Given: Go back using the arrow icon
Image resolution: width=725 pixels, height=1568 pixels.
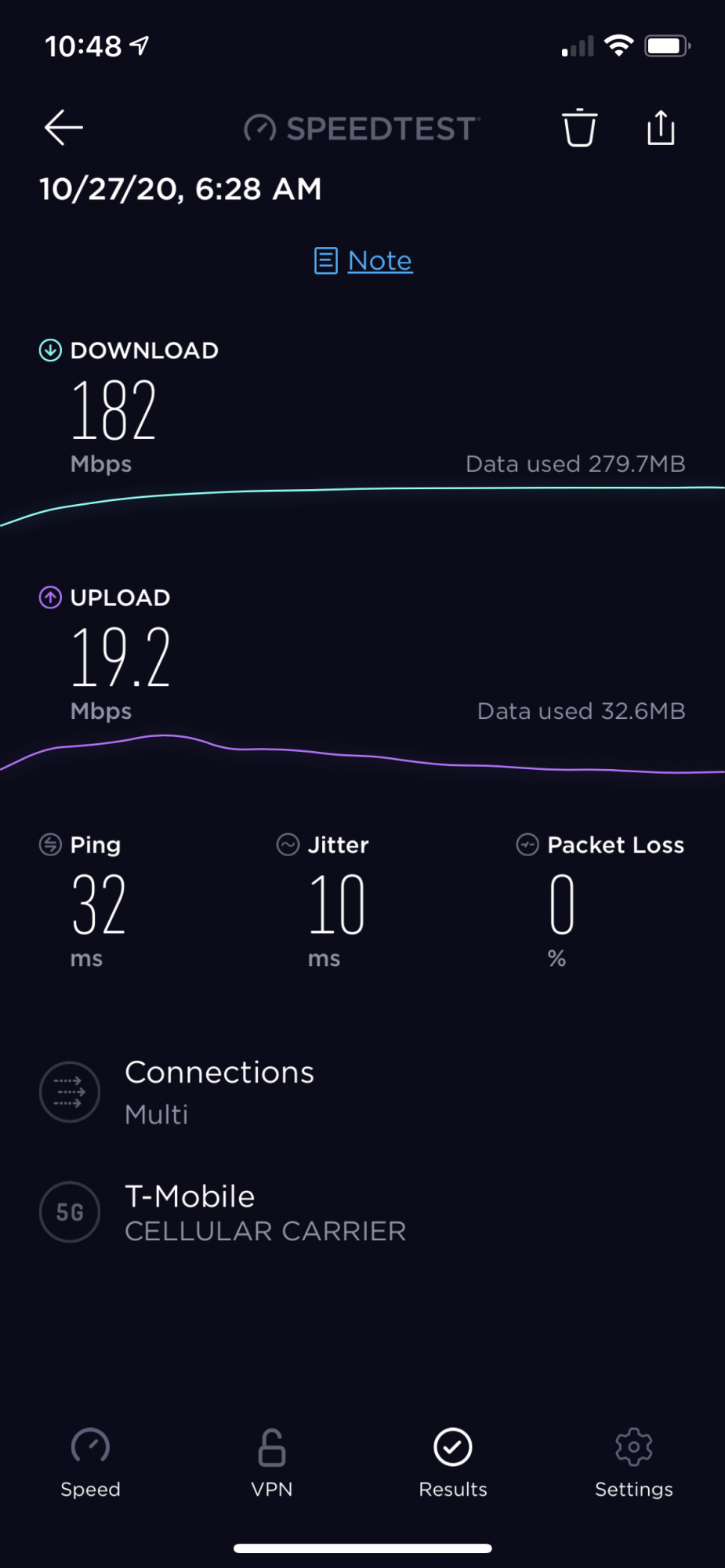Looking at the screenshot, I should pos(63,128).
